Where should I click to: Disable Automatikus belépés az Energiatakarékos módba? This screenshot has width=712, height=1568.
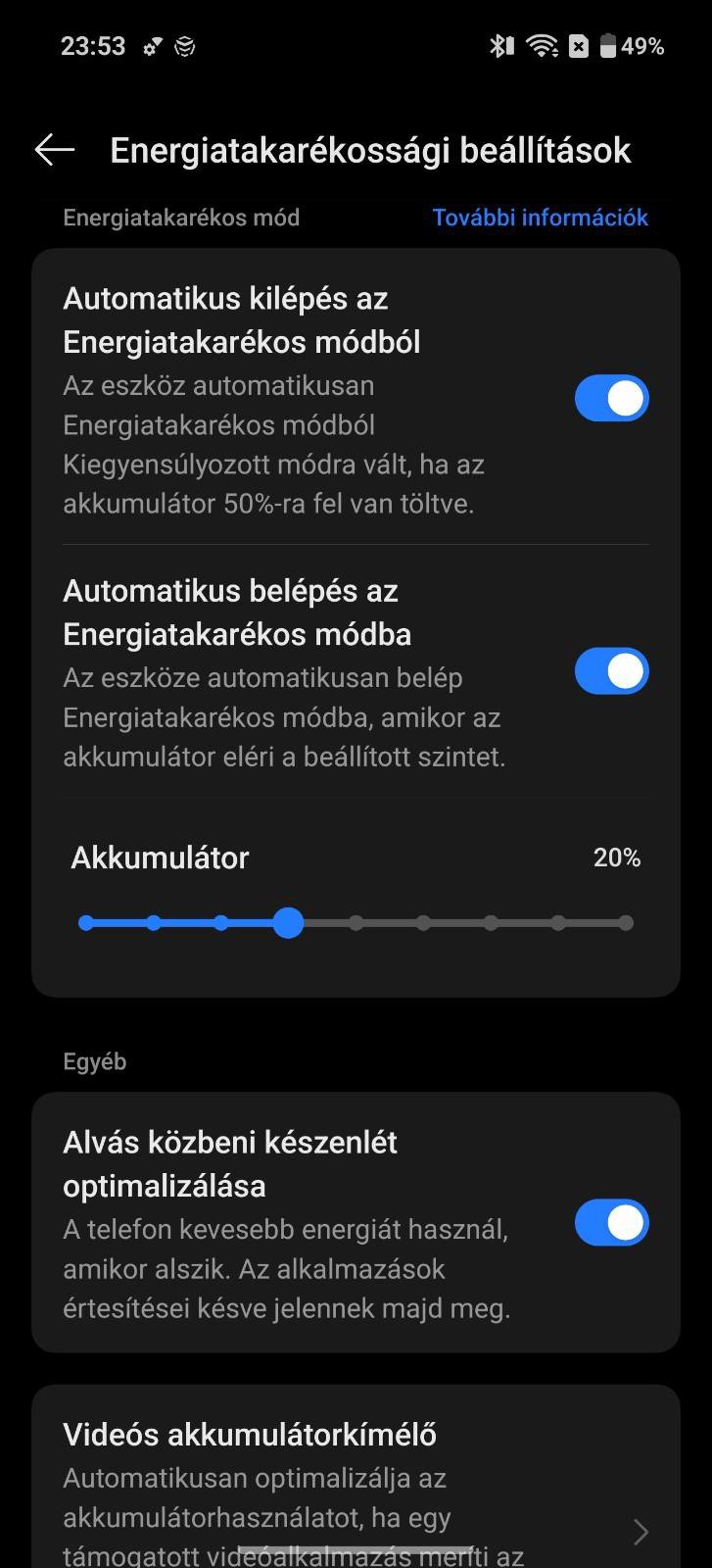pyautogui.click(x=611, y=671)
